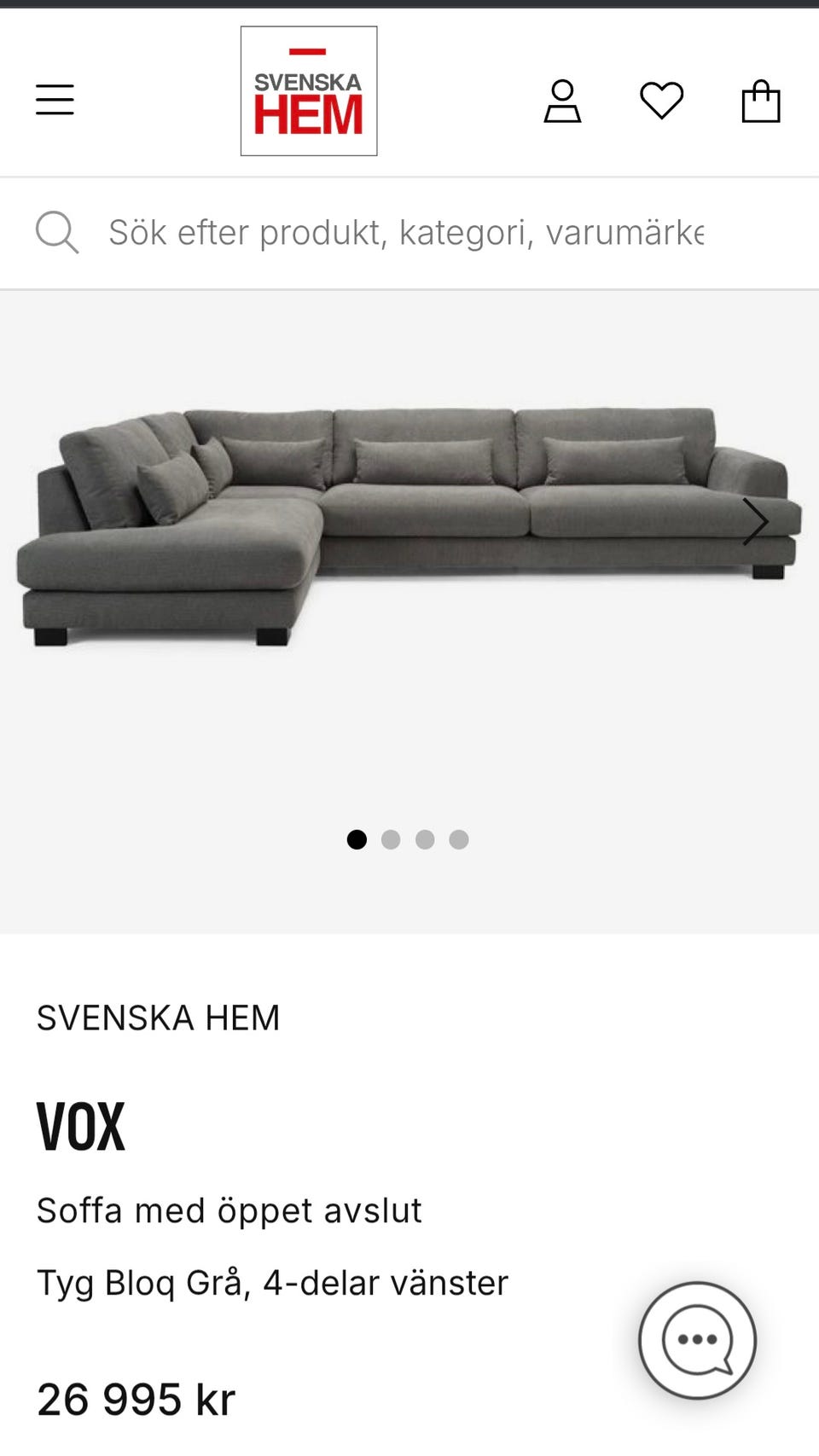Jump to the fourth image indicator dot

pyautogui.click(x=459, y=840)
